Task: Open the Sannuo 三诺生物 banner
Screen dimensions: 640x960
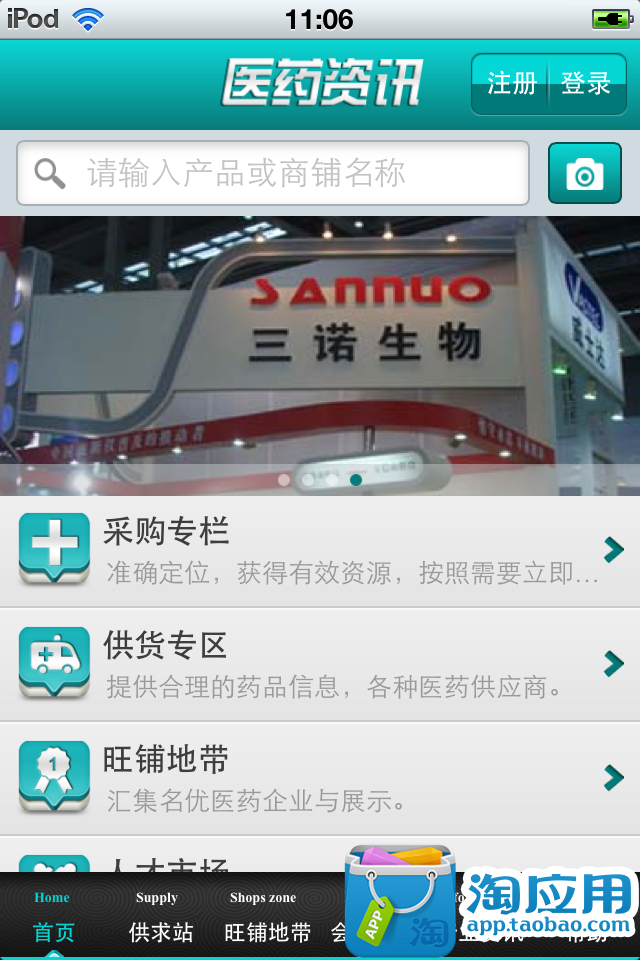Action: click(x=320, y=340)
